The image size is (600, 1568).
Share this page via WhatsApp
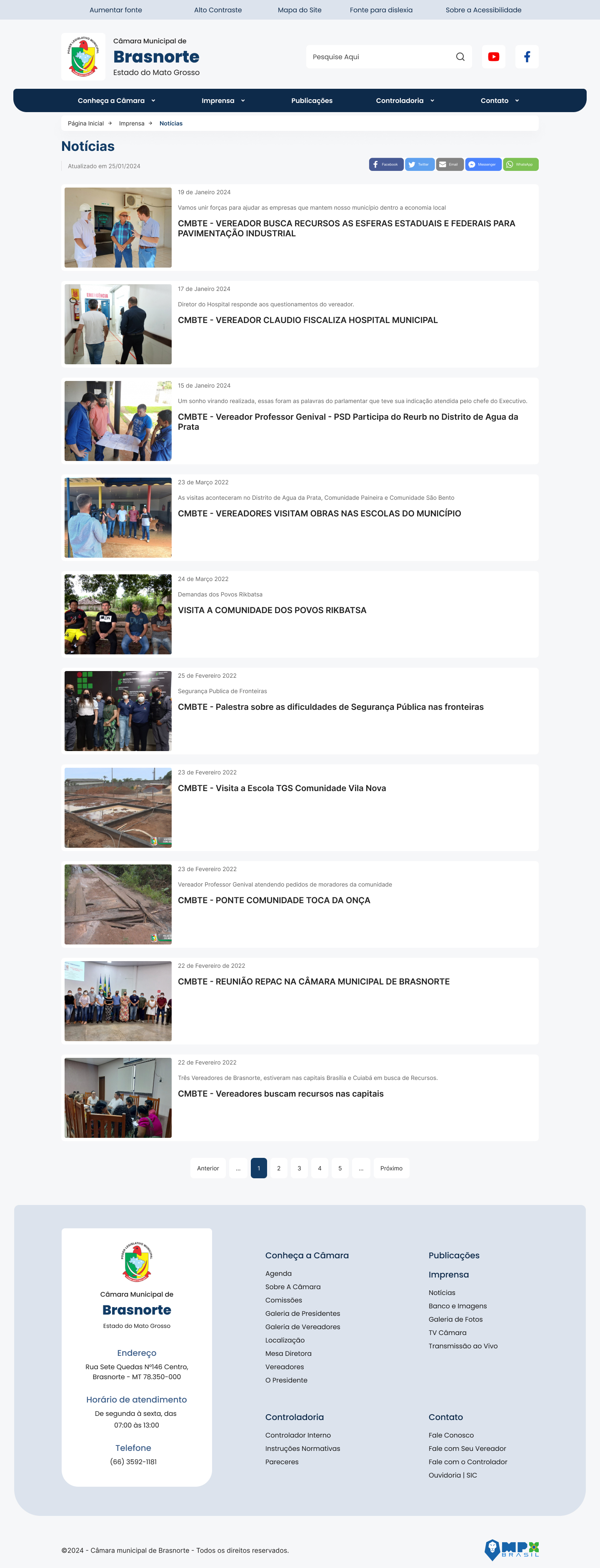[520, 164]
